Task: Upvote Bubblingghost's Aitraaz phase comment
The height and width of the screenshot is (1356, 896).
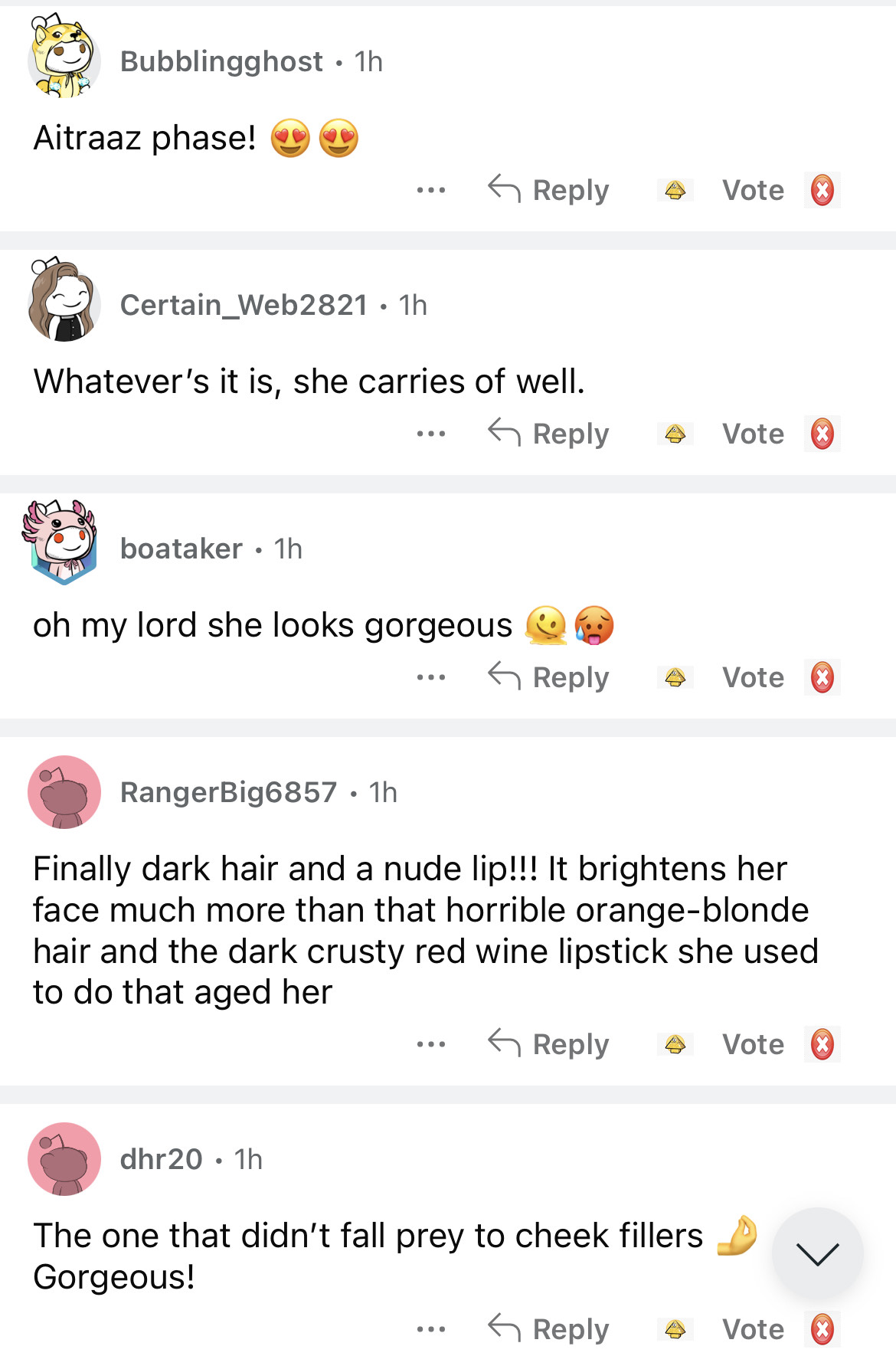Action: (675, 190)
